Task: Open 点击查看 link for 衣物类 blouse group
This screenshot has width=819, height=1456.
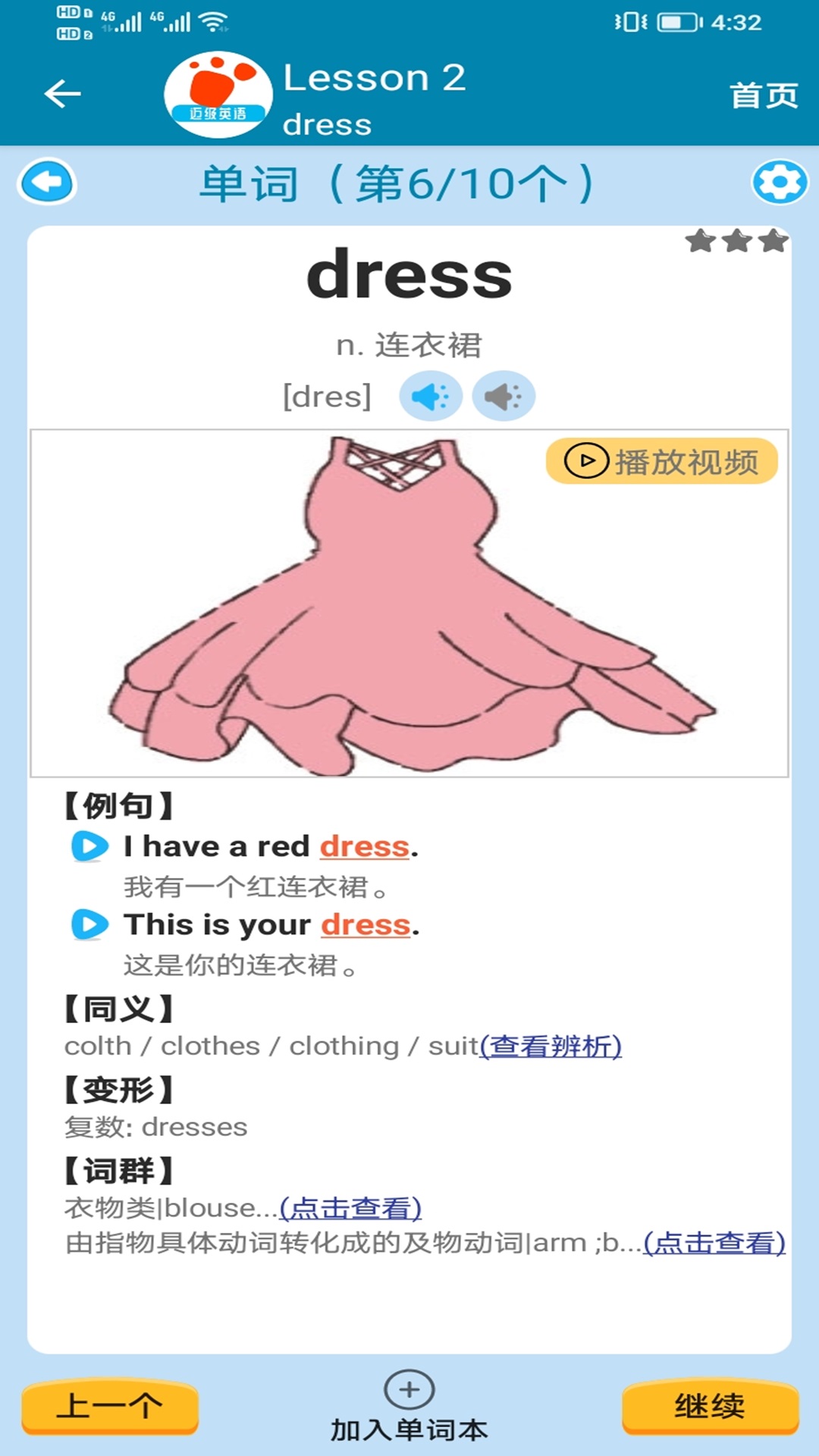Action: point(350,1208)
